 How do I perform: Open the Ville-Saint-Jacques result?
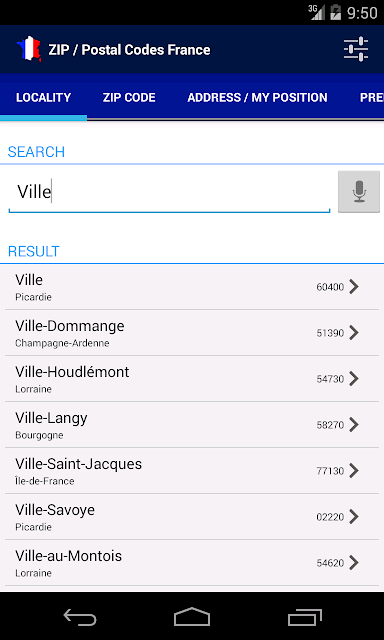coord(192,471)
